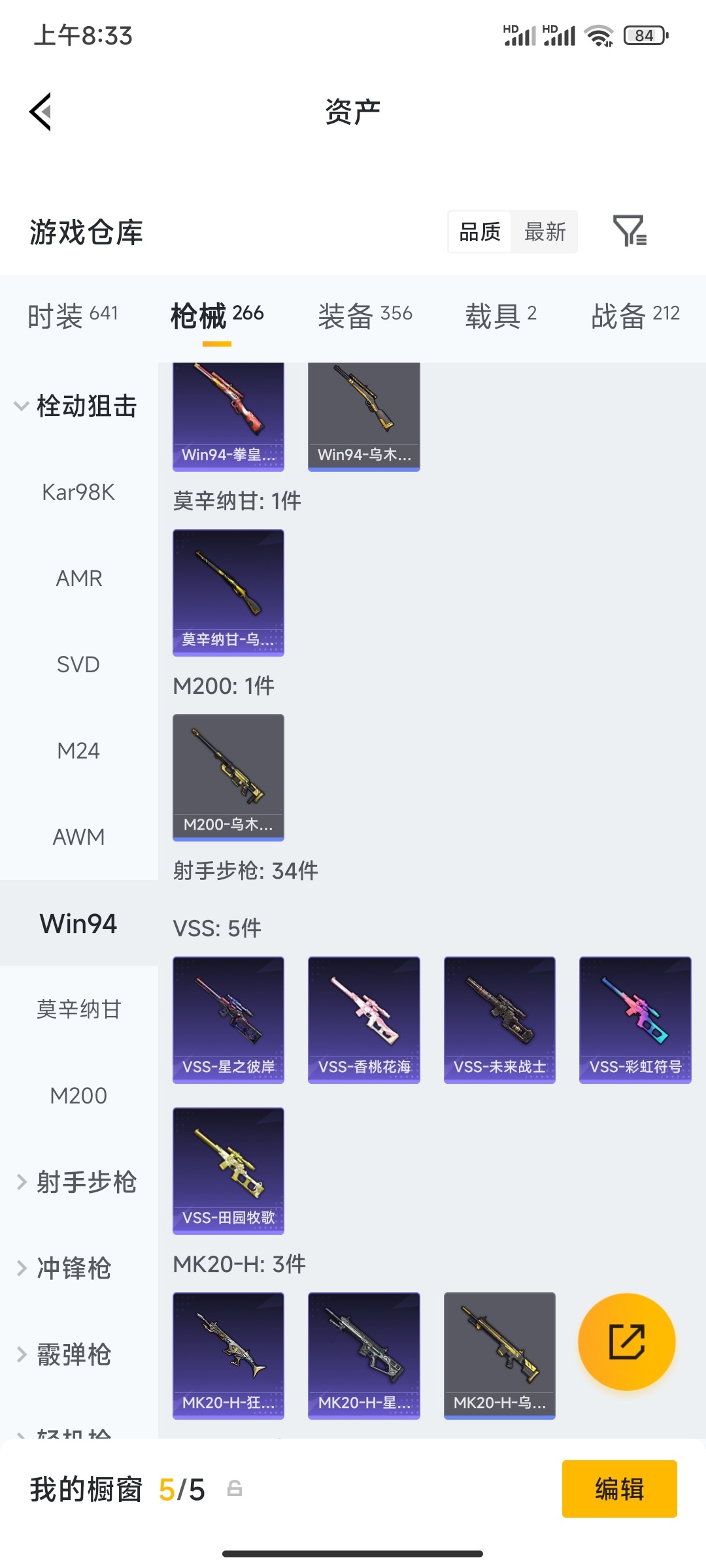
Task: Select Kar98K in the sidebar
Action: click(79, 492)
